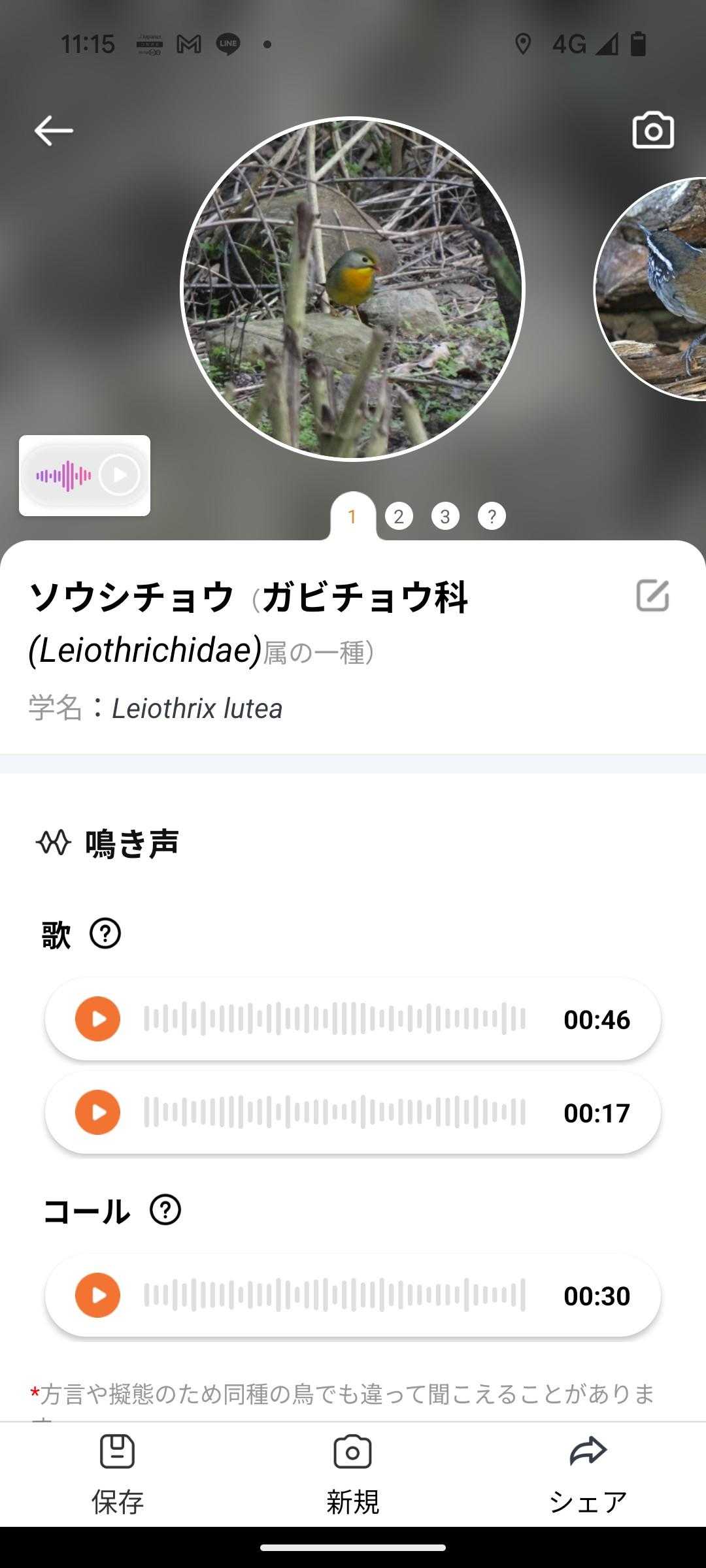Show help for 歌 section
This screenshot has height=1568, width=706.
(105, 934)
